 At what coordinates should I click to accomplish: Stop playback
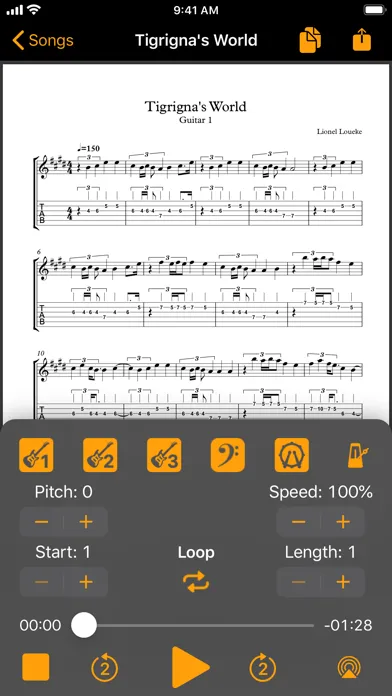36,667
